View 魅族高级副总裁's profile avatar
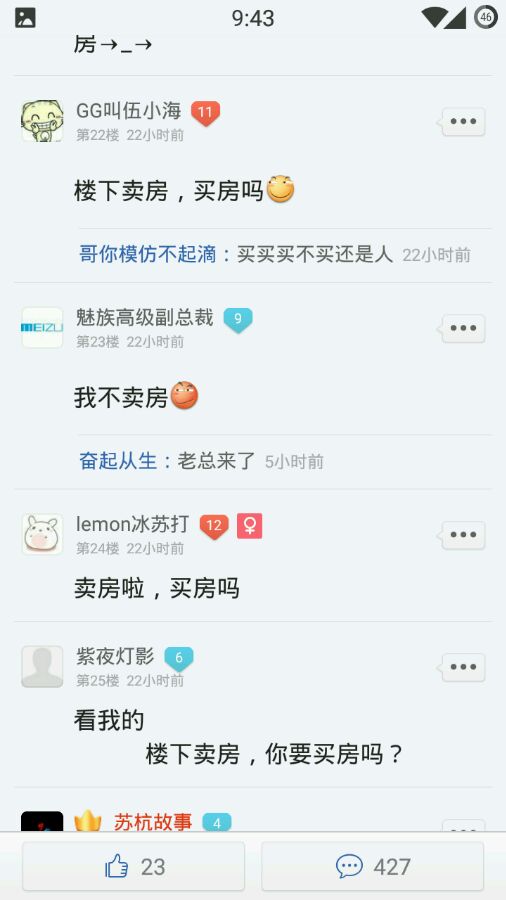The width and height of the screenshot is (506, 900). click(42, 328)
